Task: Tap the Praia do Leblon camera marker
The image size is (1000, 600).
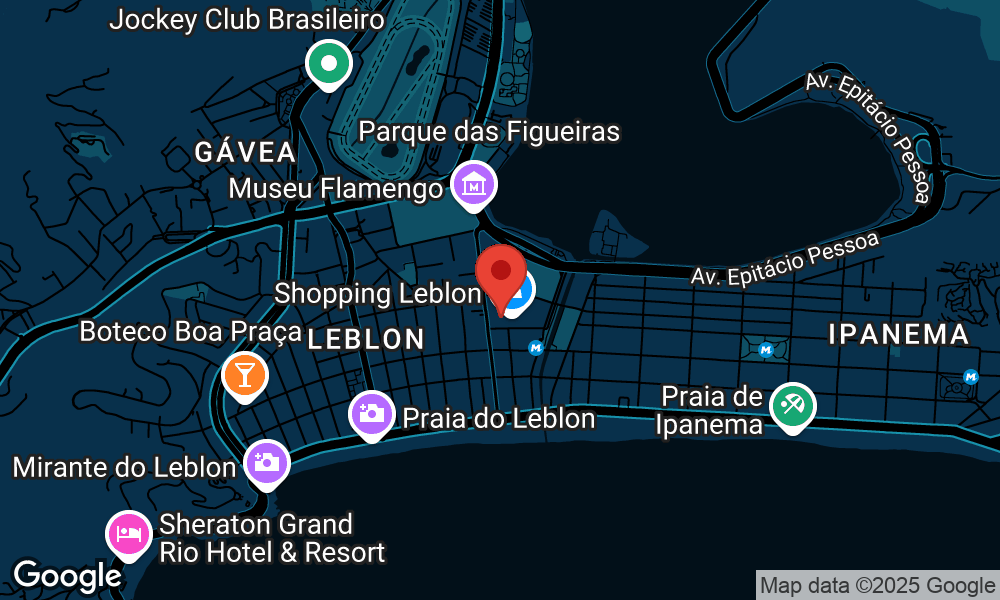Action: click(x=371, y=414)
